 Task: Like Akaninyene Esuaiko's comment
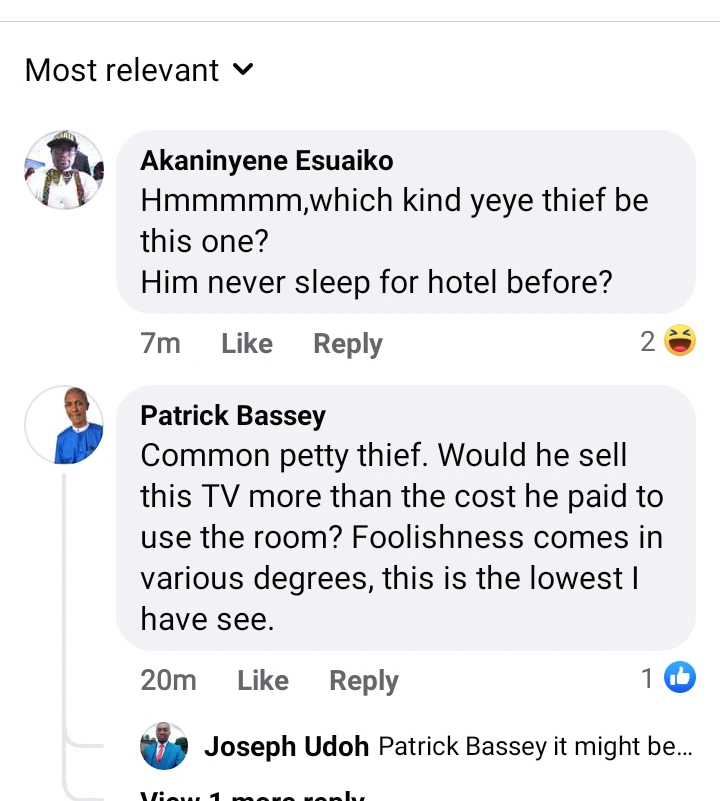[247, 343]
